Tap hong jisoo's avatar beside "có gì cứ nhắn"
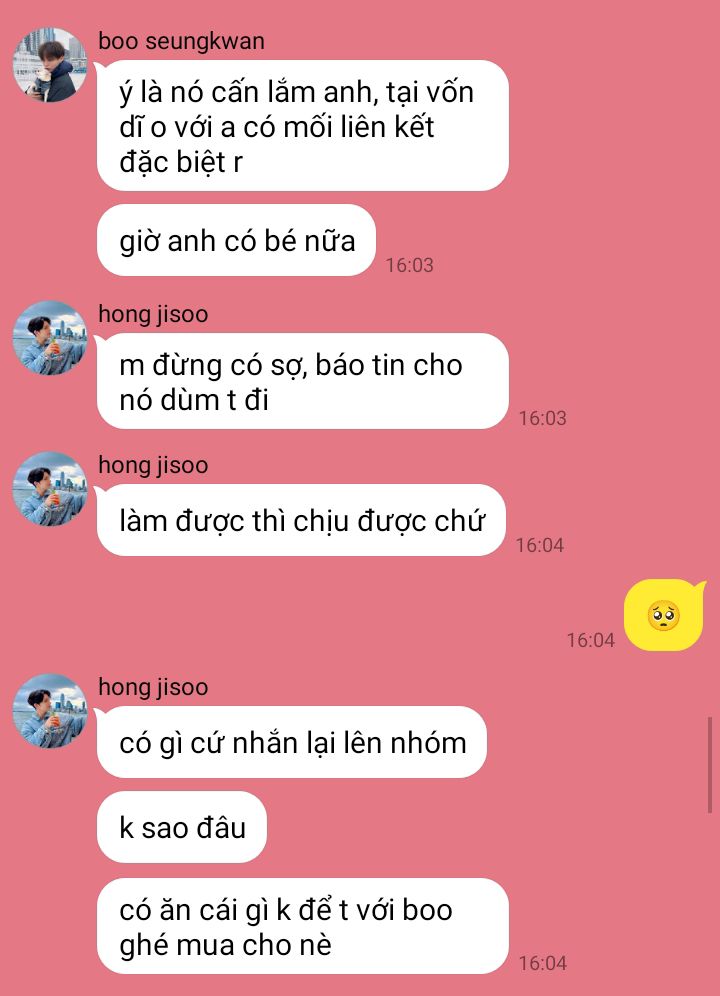This screenshot has width=720, height=996. [49, 711]
